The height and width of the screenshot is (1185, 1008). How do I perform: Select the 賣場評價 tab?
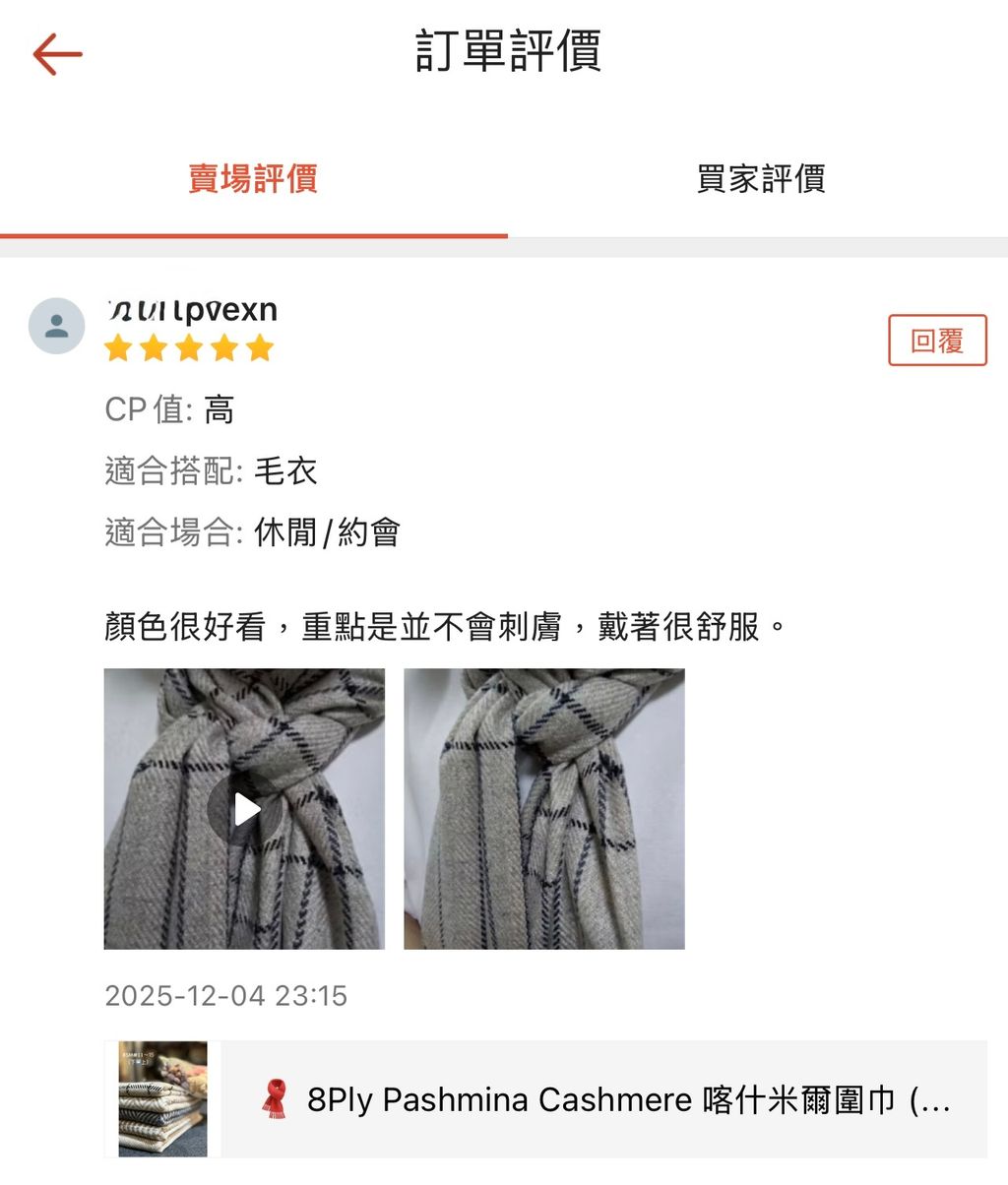click(252, 179)
